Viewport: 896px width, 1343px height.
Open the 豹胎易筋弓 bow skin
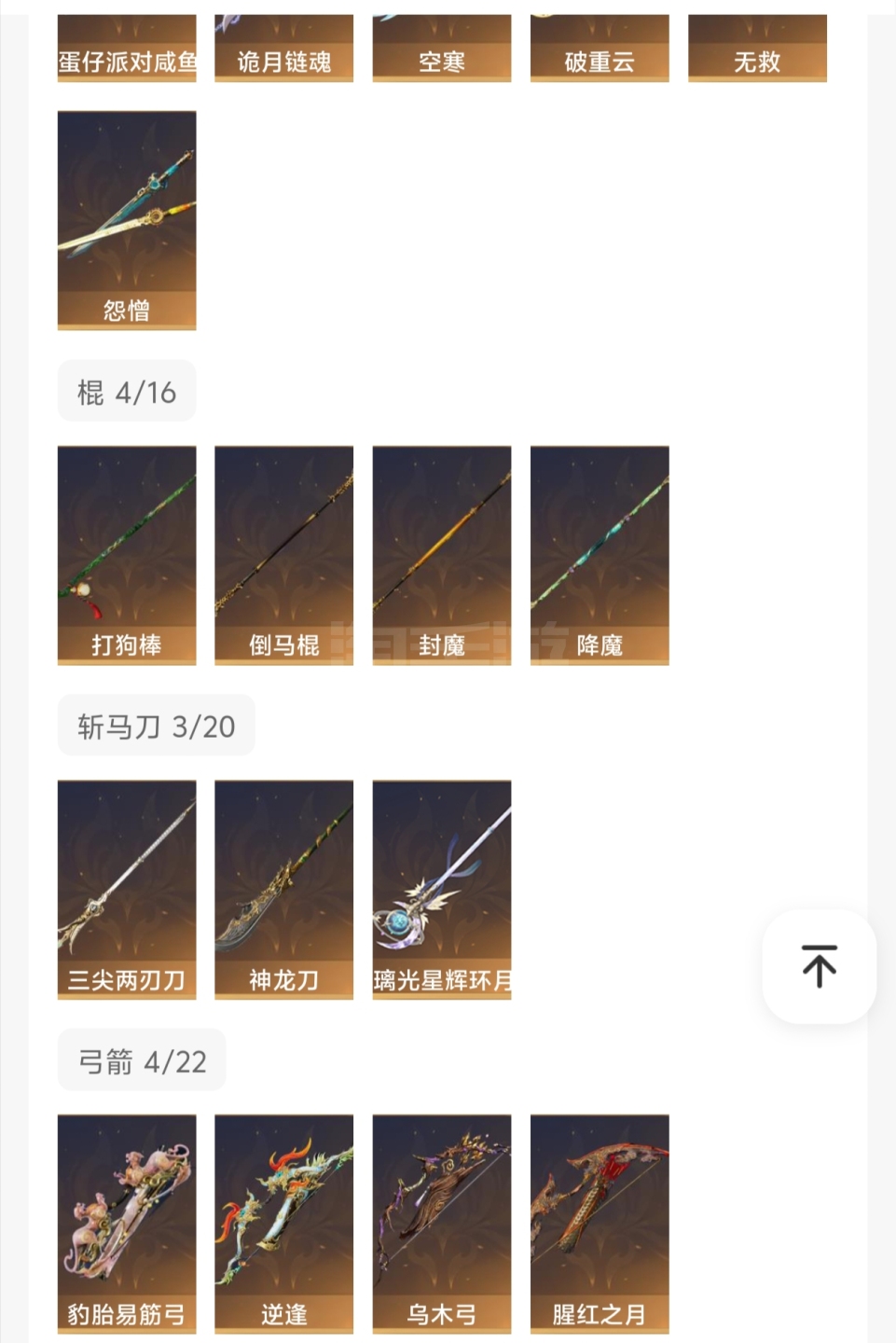127,1223
